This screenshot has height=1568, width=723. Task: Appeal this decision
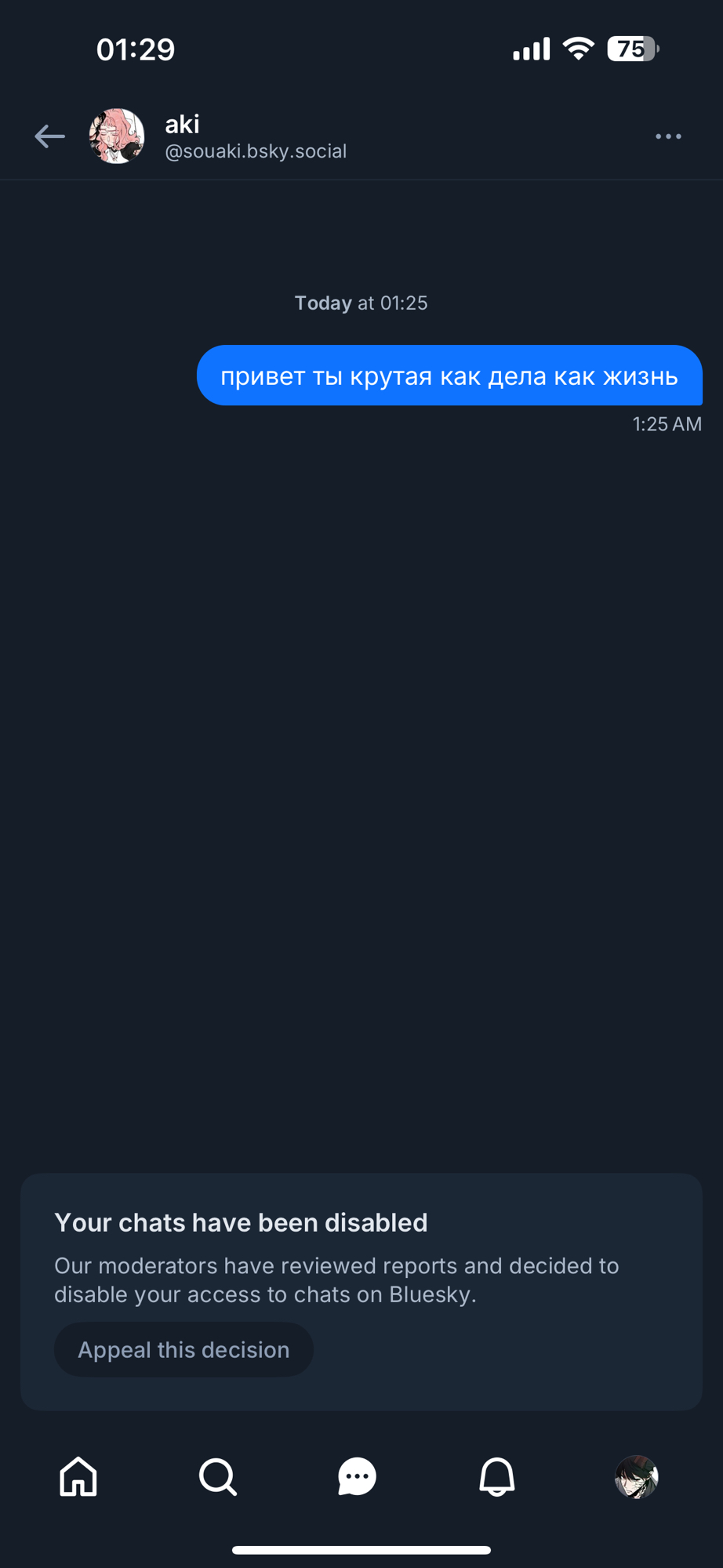183,1349
